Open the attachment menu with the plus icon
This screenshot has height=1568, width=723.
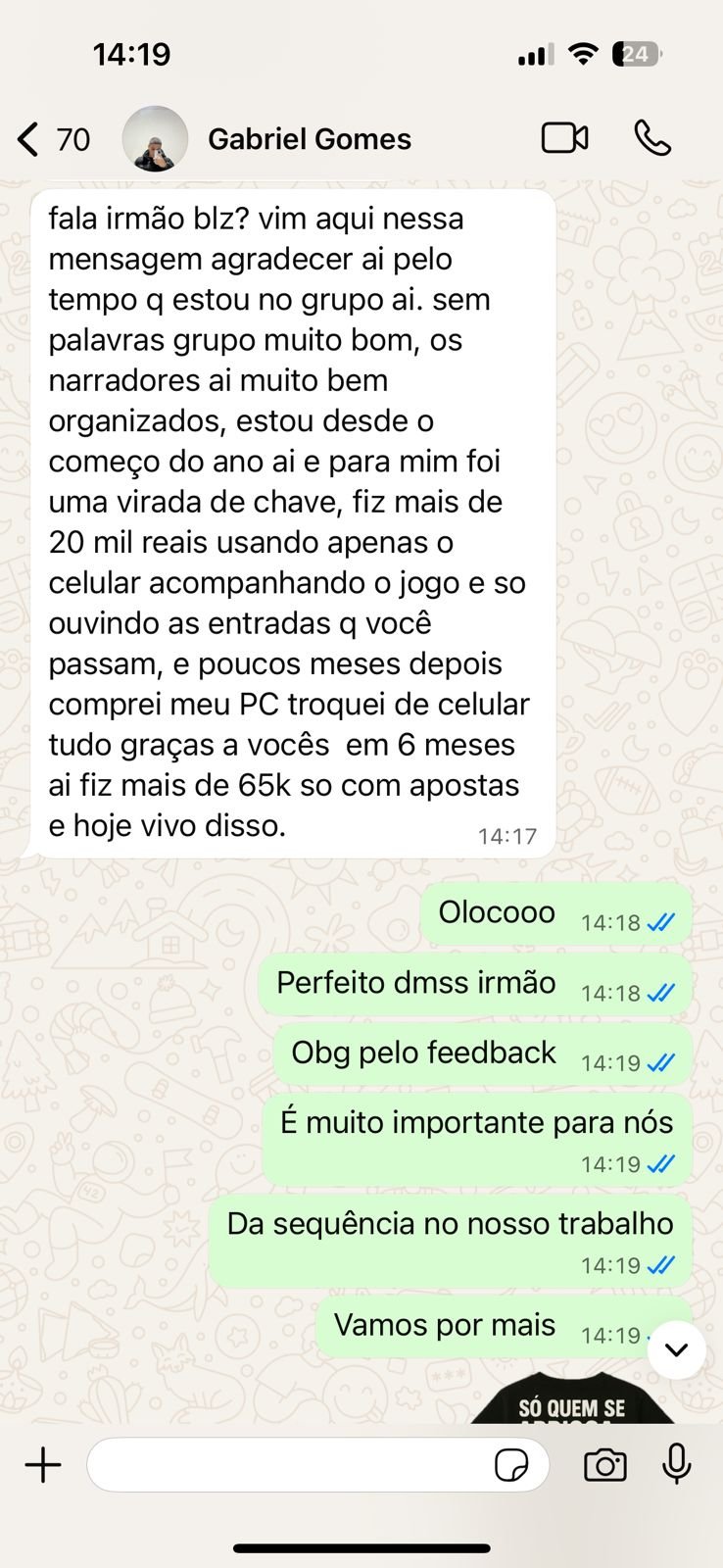pos(42,1464)
